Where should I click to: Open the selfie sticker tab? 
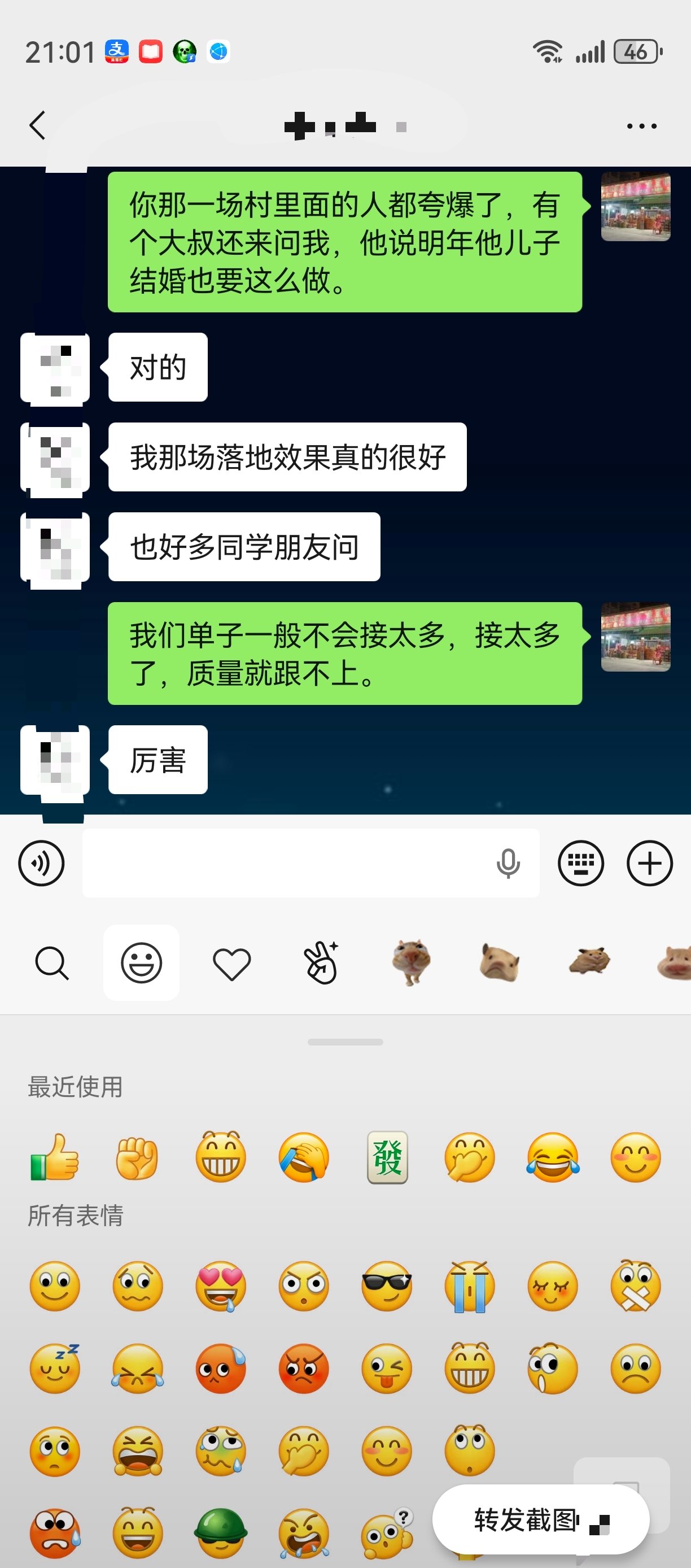(x=321, y=963)
